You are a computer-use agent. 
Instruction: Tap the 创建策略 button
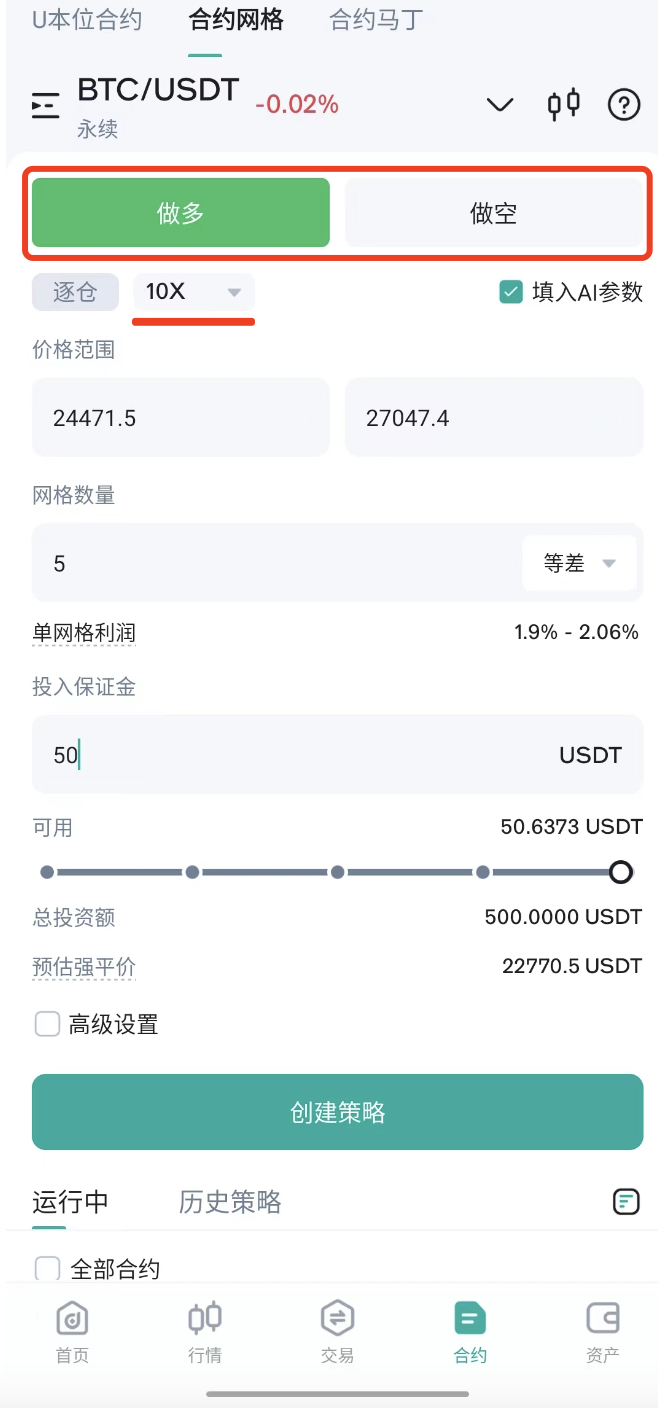coord(338,1112)
